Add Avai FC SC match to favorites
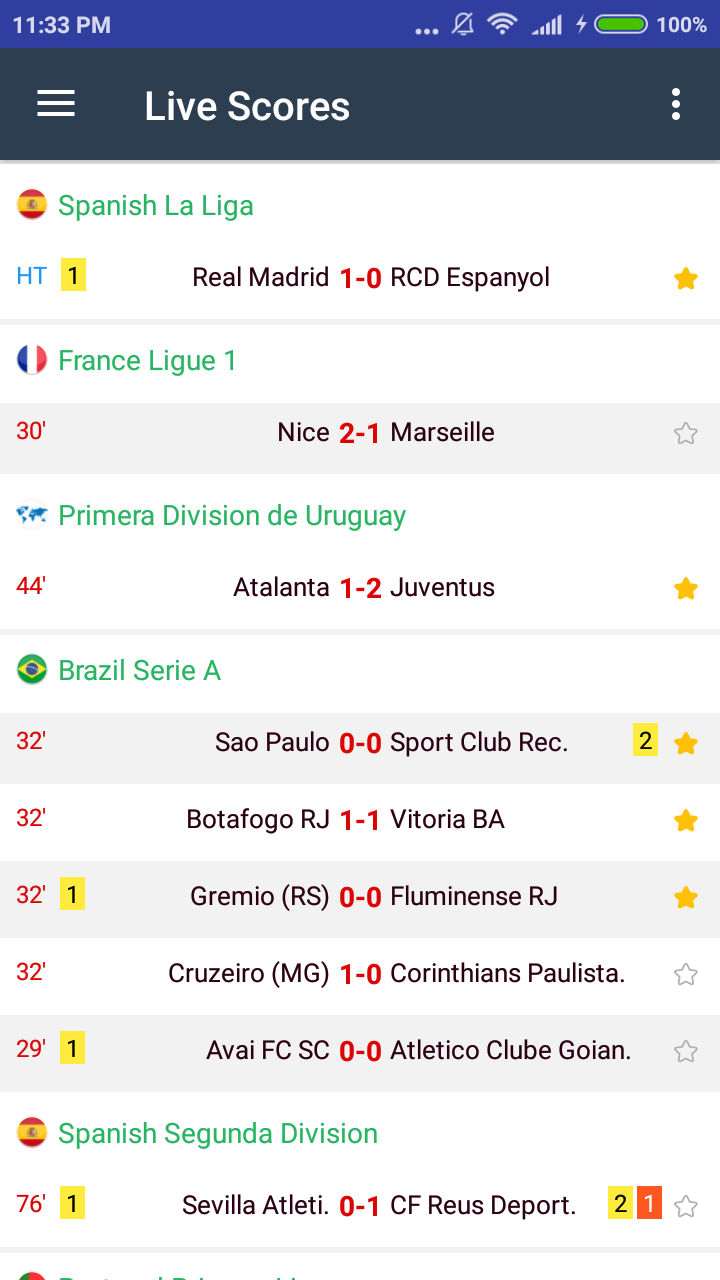Image resolution: width=720 pixels, height=1280 pixels. coord(685,1052)
